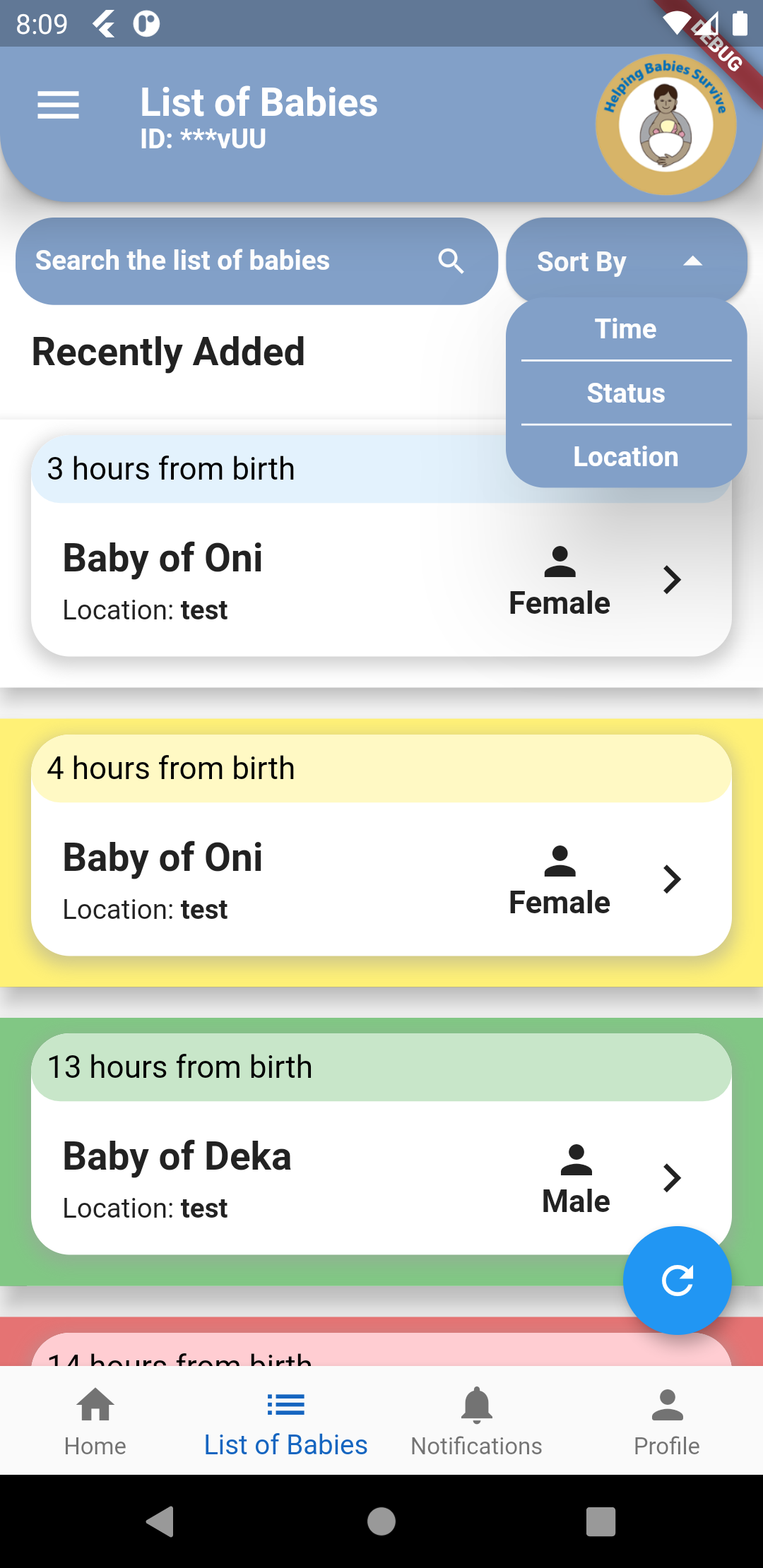Tap the system back button

click(x=160, y=1521)
